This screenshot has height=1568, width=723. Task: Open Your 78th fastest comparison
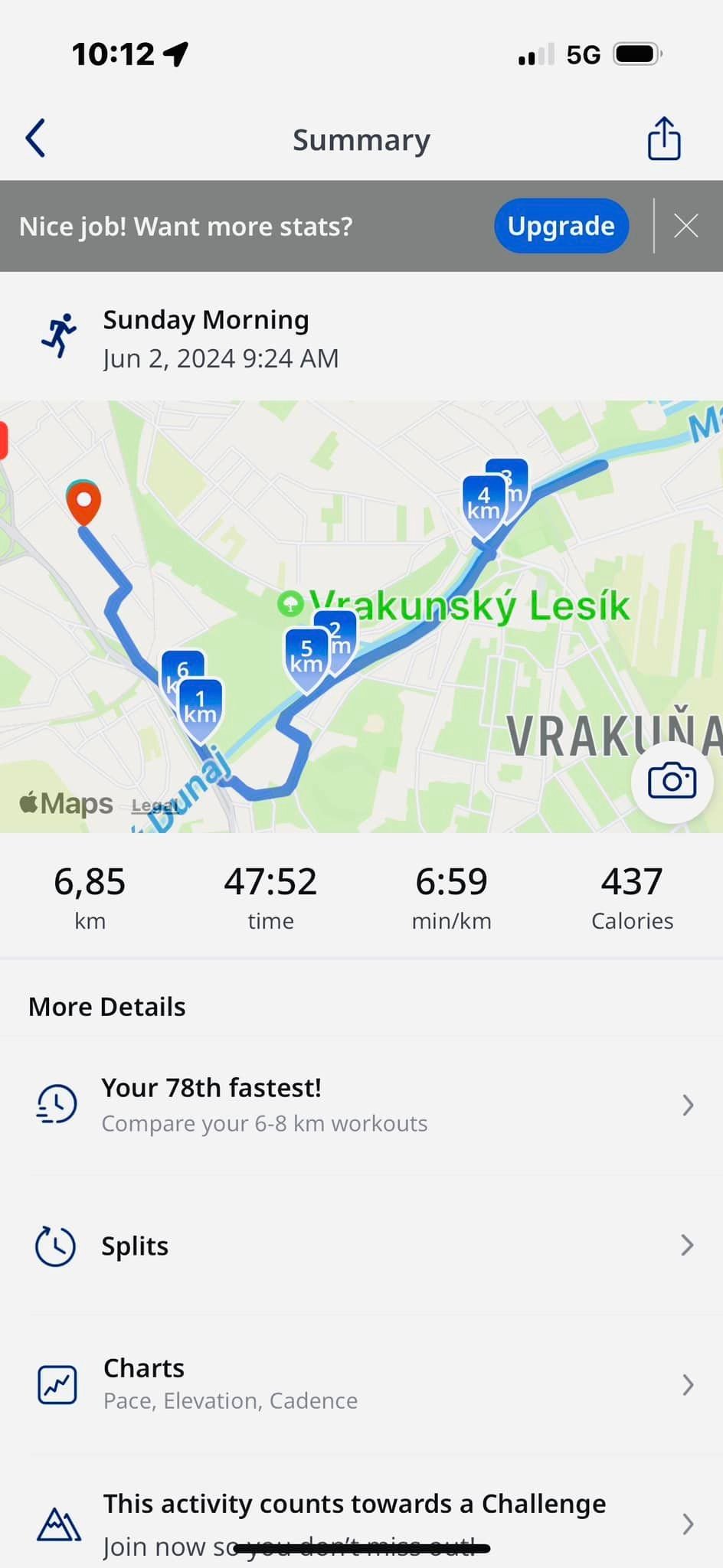pos(361,1105)
